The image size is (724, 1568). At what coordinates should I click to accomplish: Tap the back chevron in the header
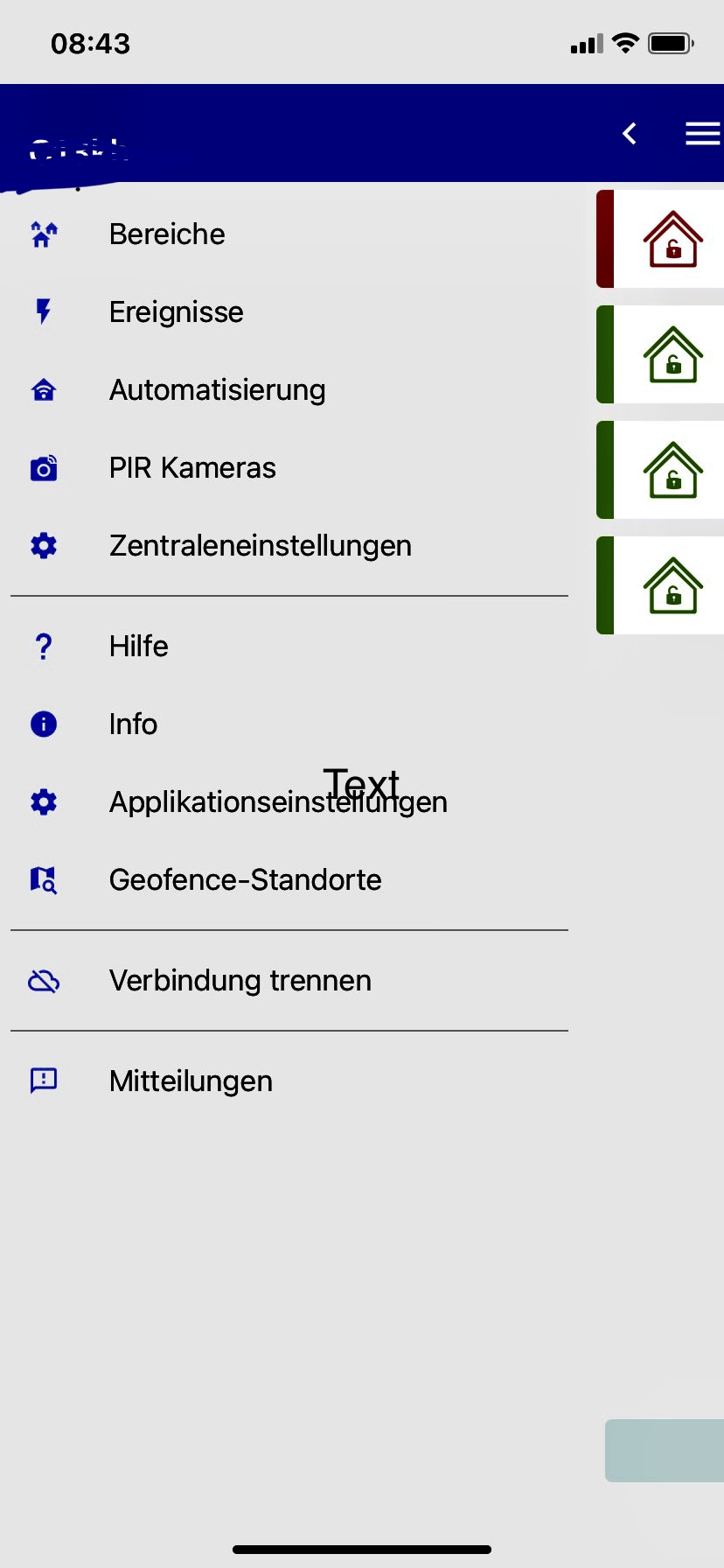pyautogui.click(x=630, y=134)
